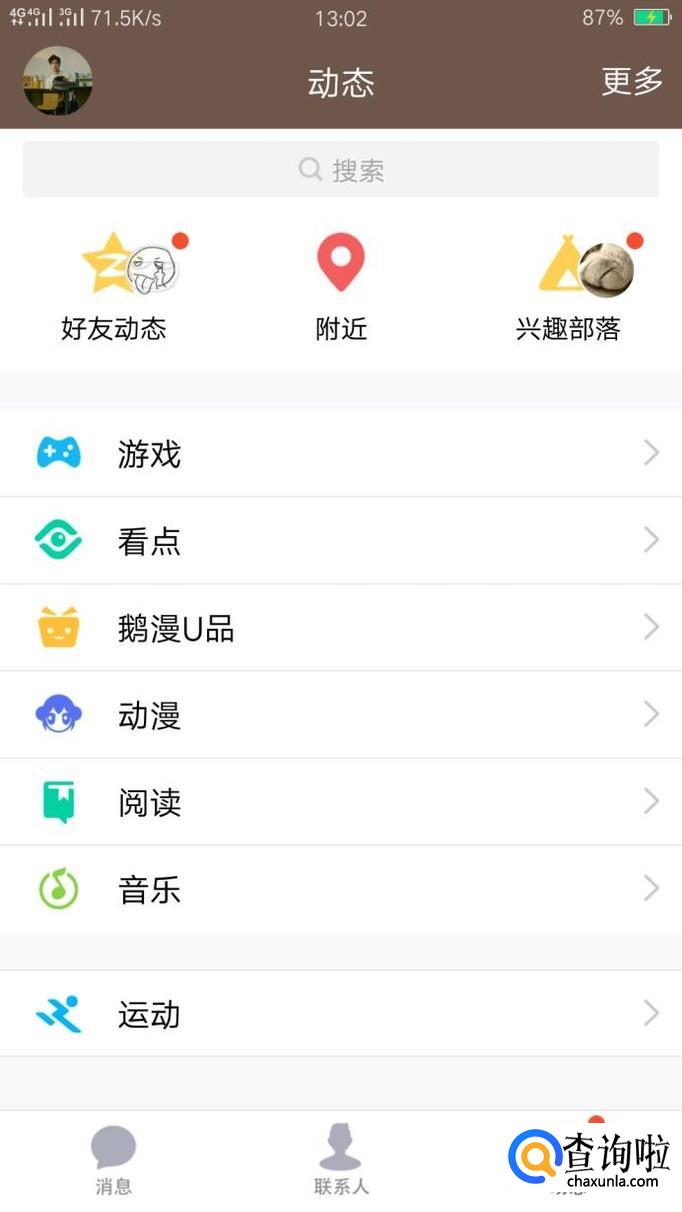Open the 音乐 row
Viewport: 682px width, 1212px height.
tap(341, 889)
